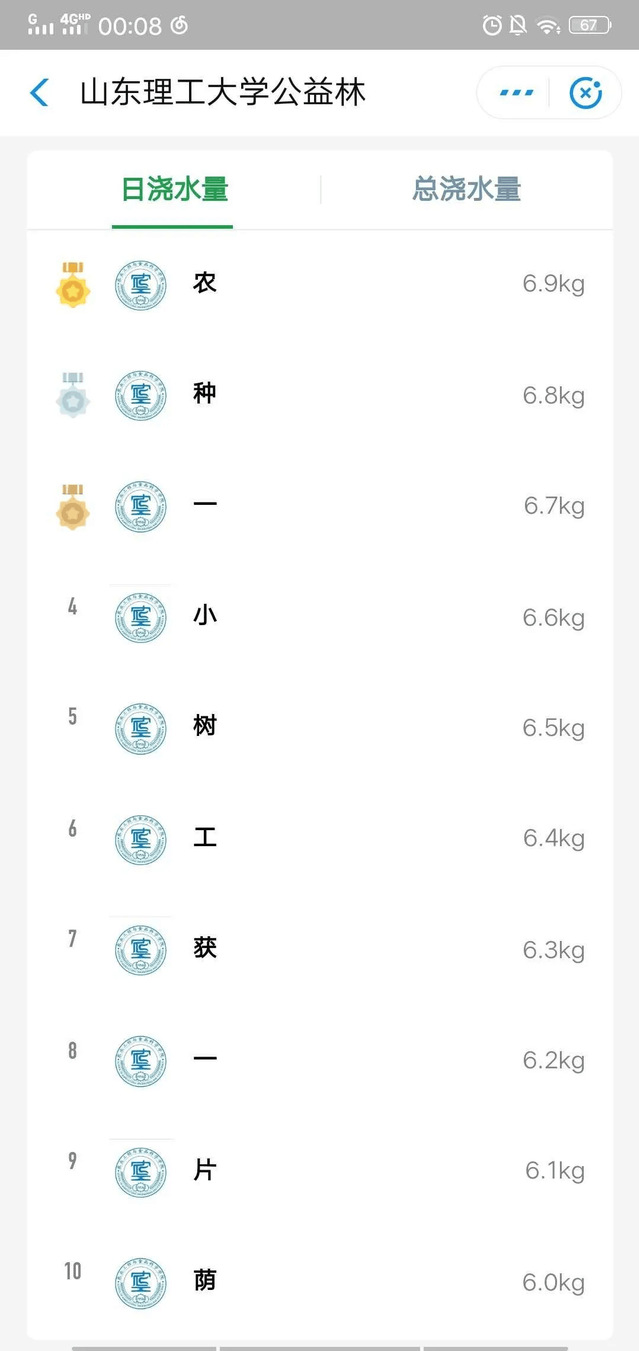Open the mini program more options menu

click(x=516, y=93)
